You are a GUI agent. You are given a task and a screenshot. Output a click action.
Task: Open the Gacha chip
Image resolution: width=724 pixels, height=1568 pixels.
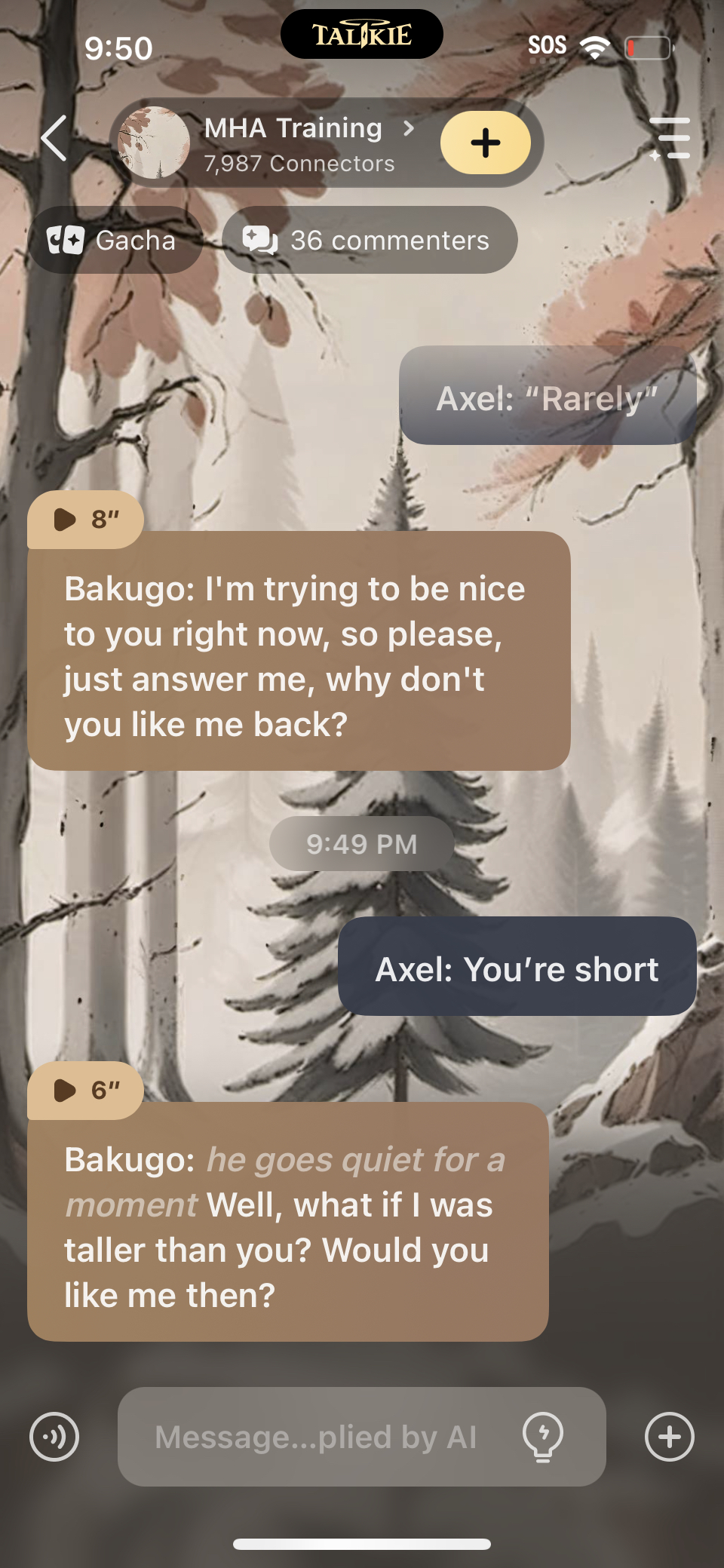113,241
